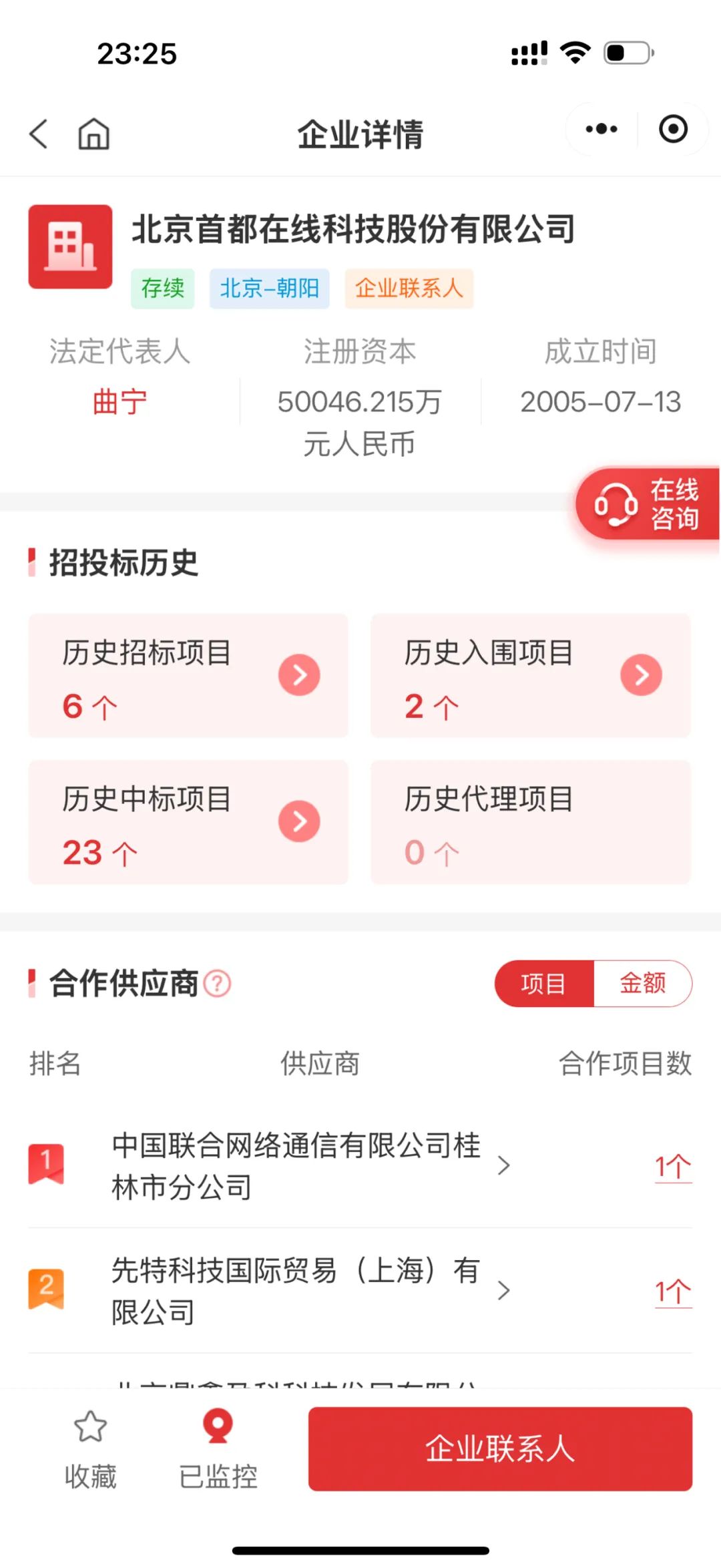The width and height of the screenshot is (721, 1568).
Task: Open the mini program more-options menu
Action: [601, 129]
